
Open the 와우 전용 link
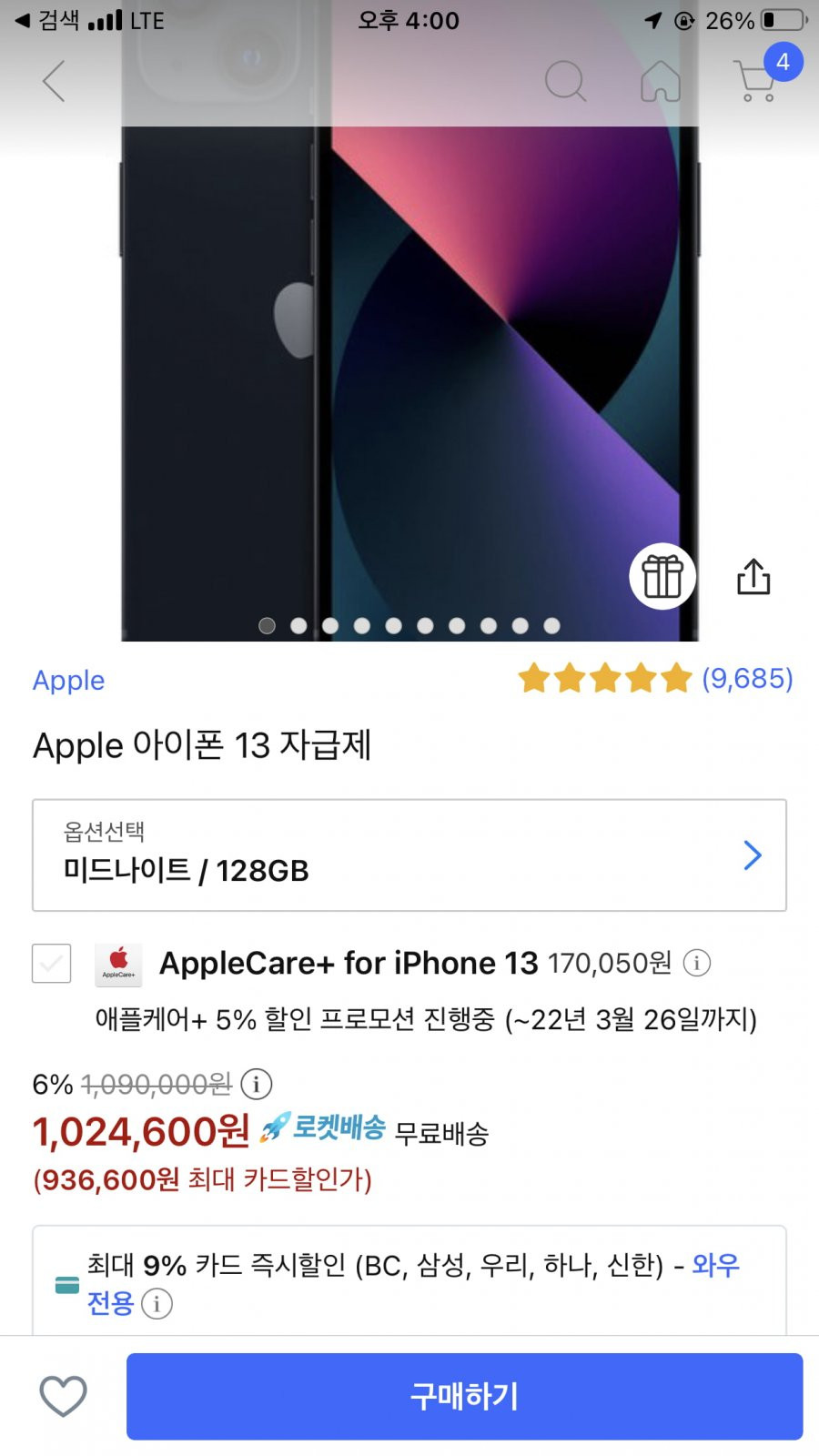tap(715, 1265)
